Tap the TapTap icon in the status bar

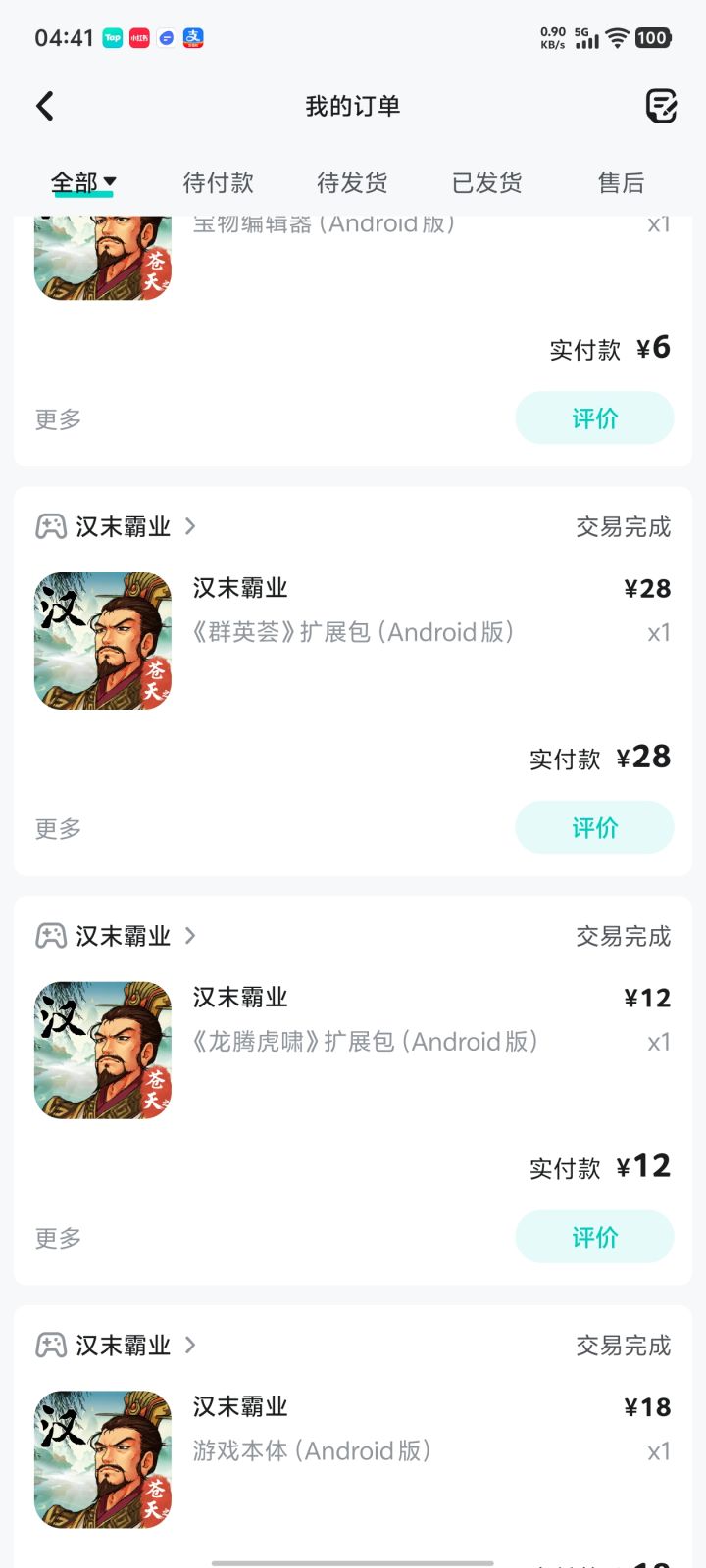coord(112,37)
